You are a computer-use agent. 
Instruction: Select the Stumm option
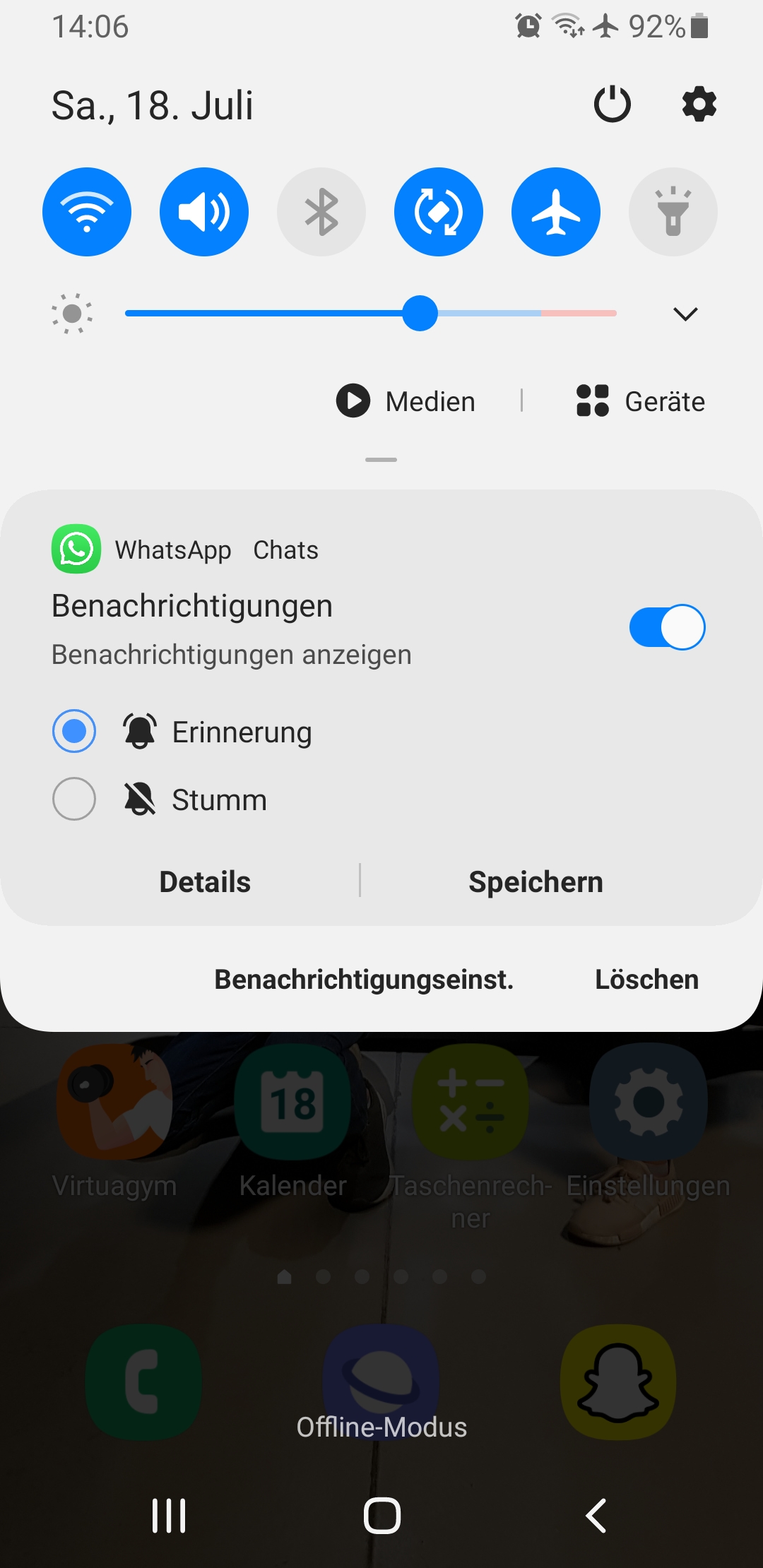(x=74, y=799)
